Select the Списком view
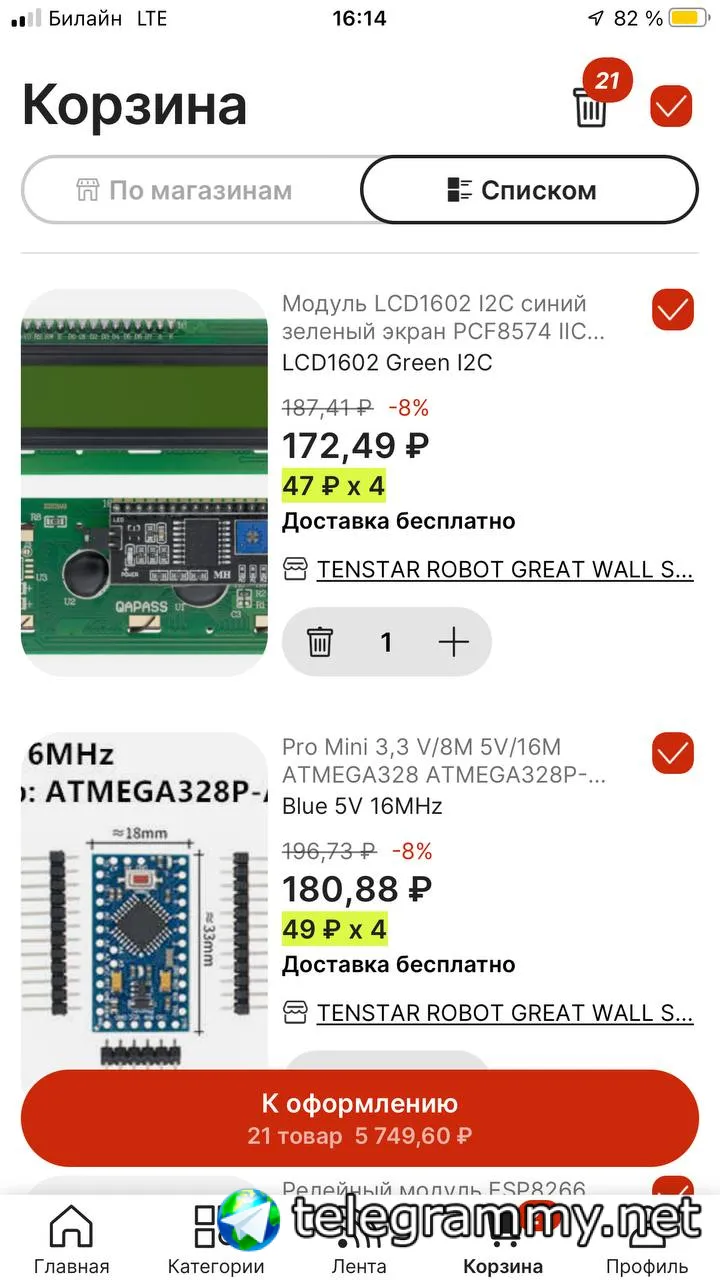 (x=528, y=190)
